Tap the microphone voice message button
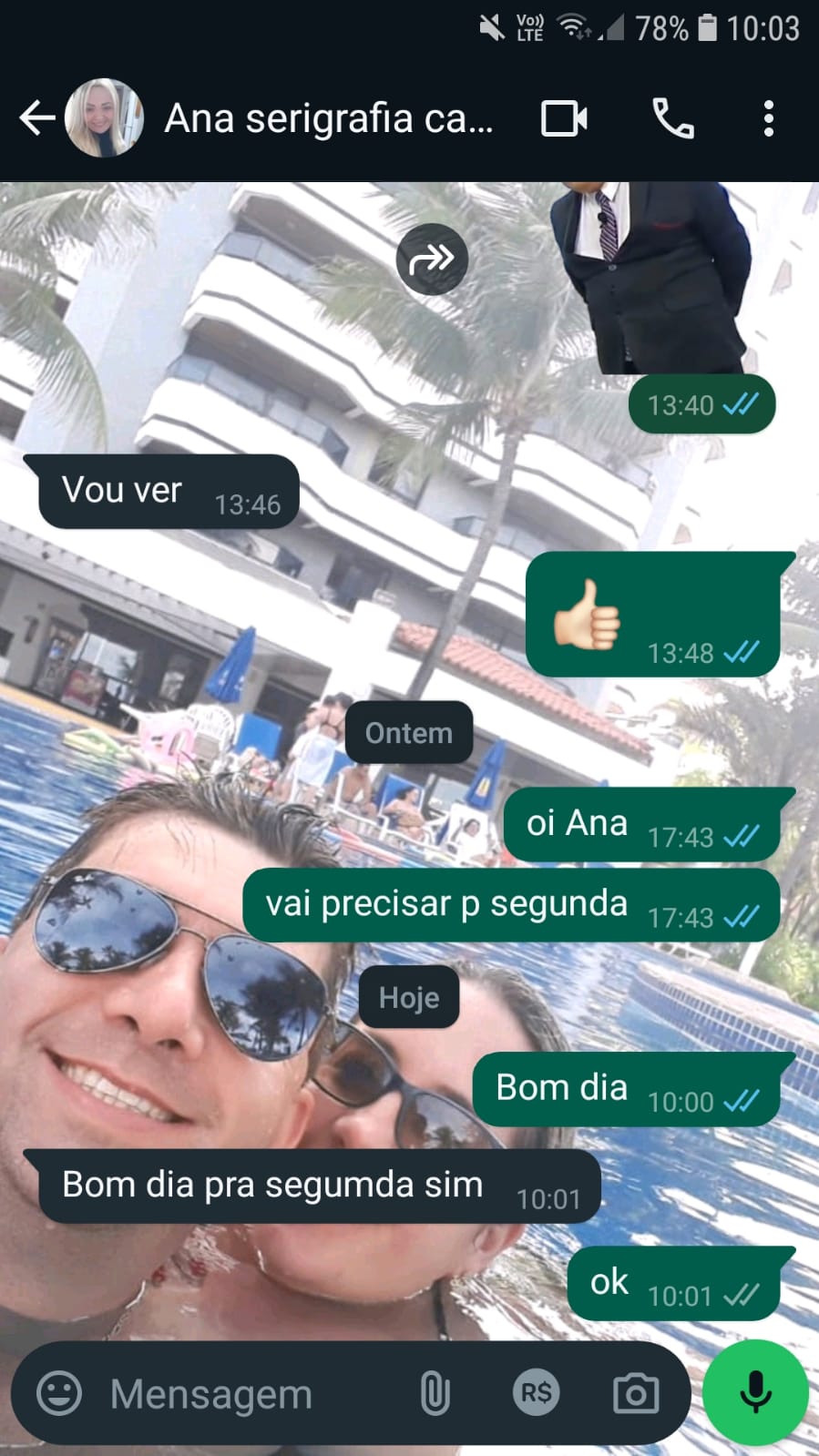This screenshot has width=819, height=1456. [x=755, y=1392]
